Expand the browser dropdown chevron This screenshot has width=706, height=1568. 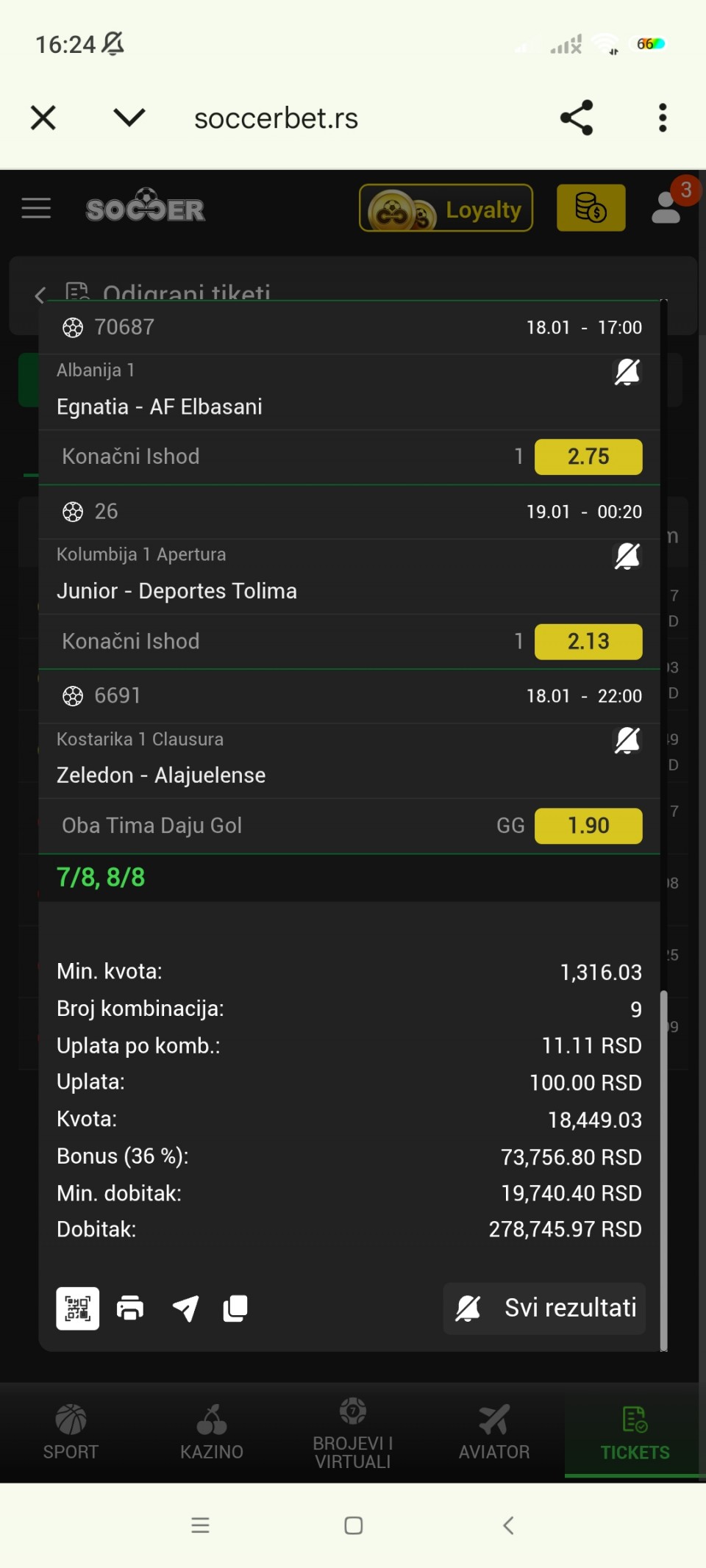tap(129, 118)
